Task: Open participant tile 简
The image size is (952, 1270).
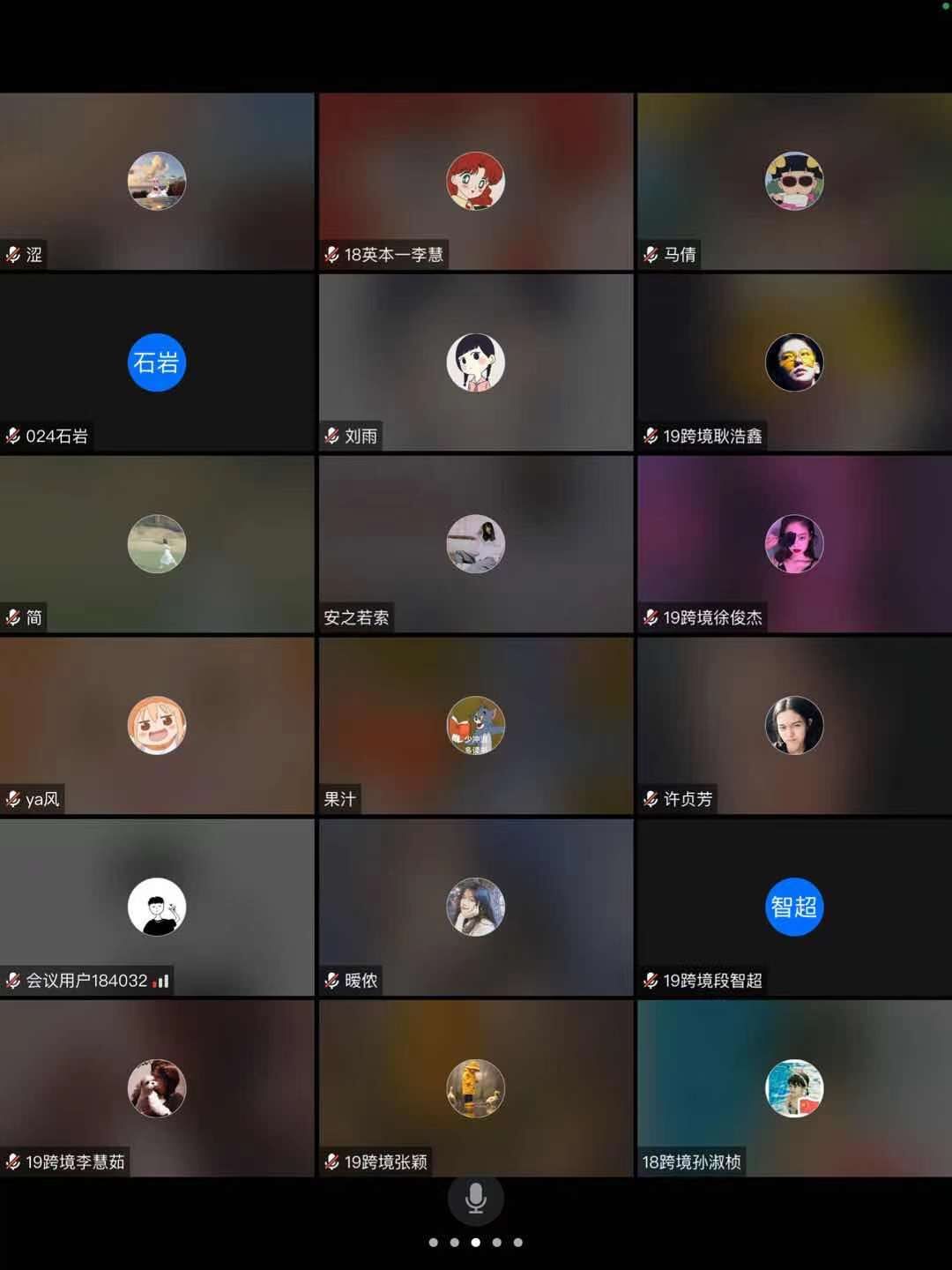Action: (x=157, y=544)
